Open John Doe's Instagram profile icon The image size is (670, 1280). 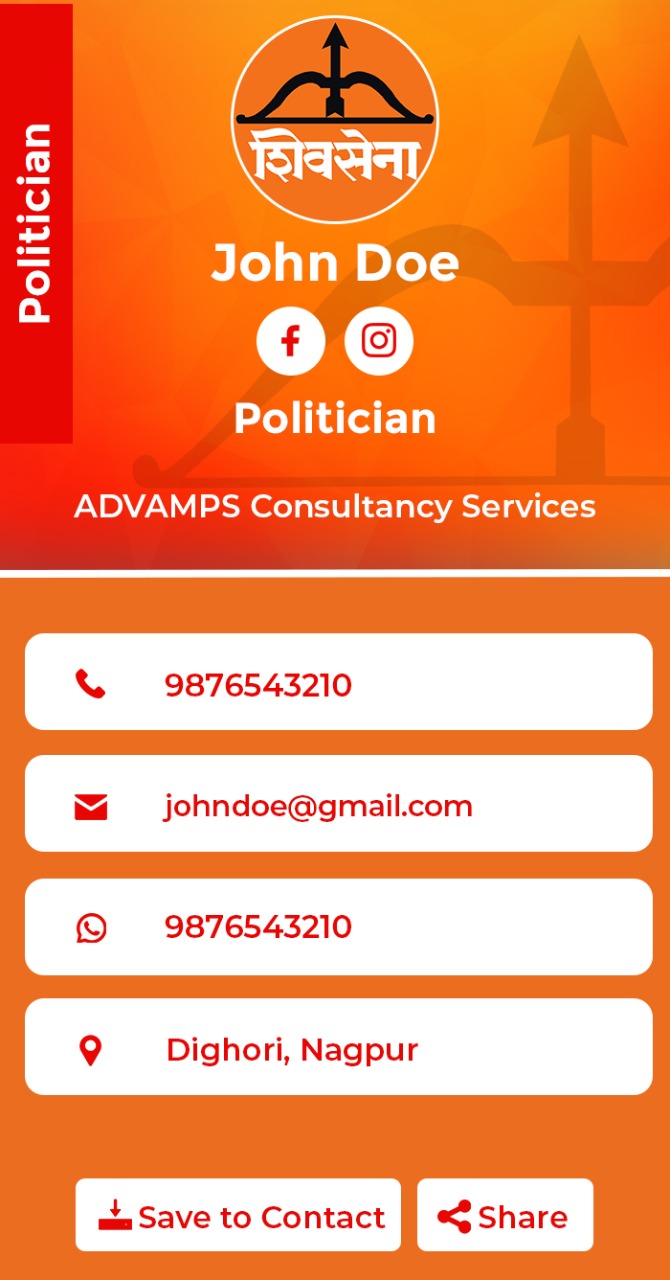pos(379,341)
